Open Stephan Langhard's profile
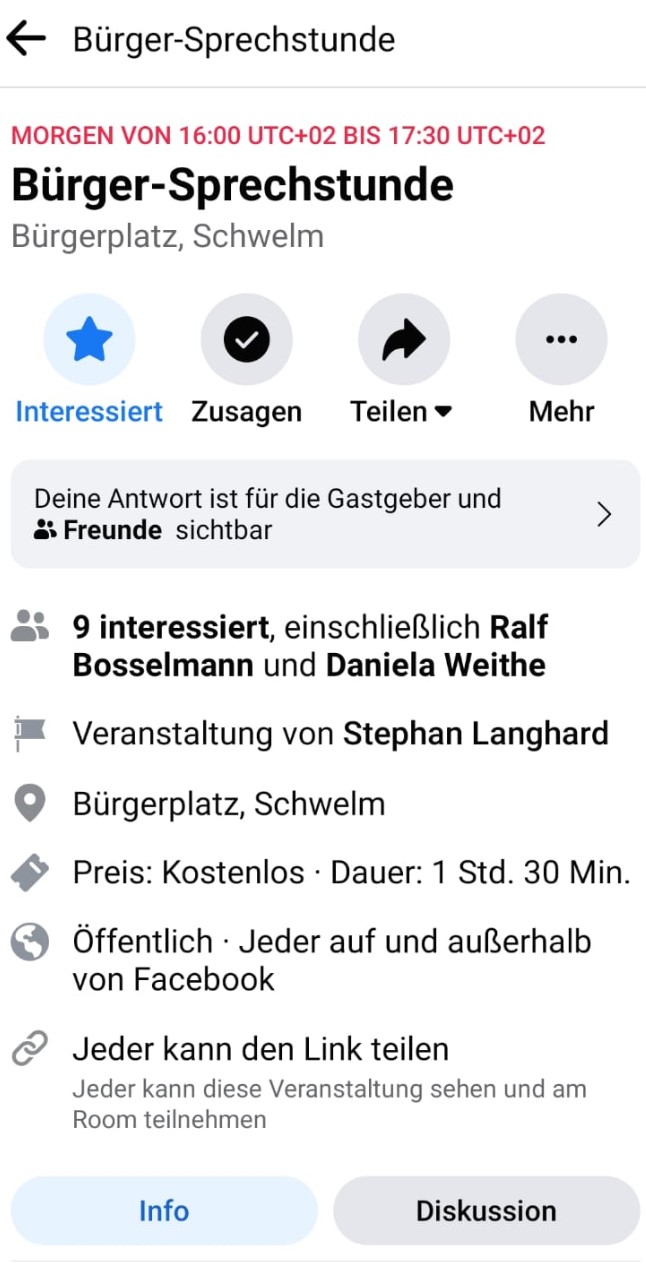The width and height of the screenshot is (646, 1272). [475, 734]
